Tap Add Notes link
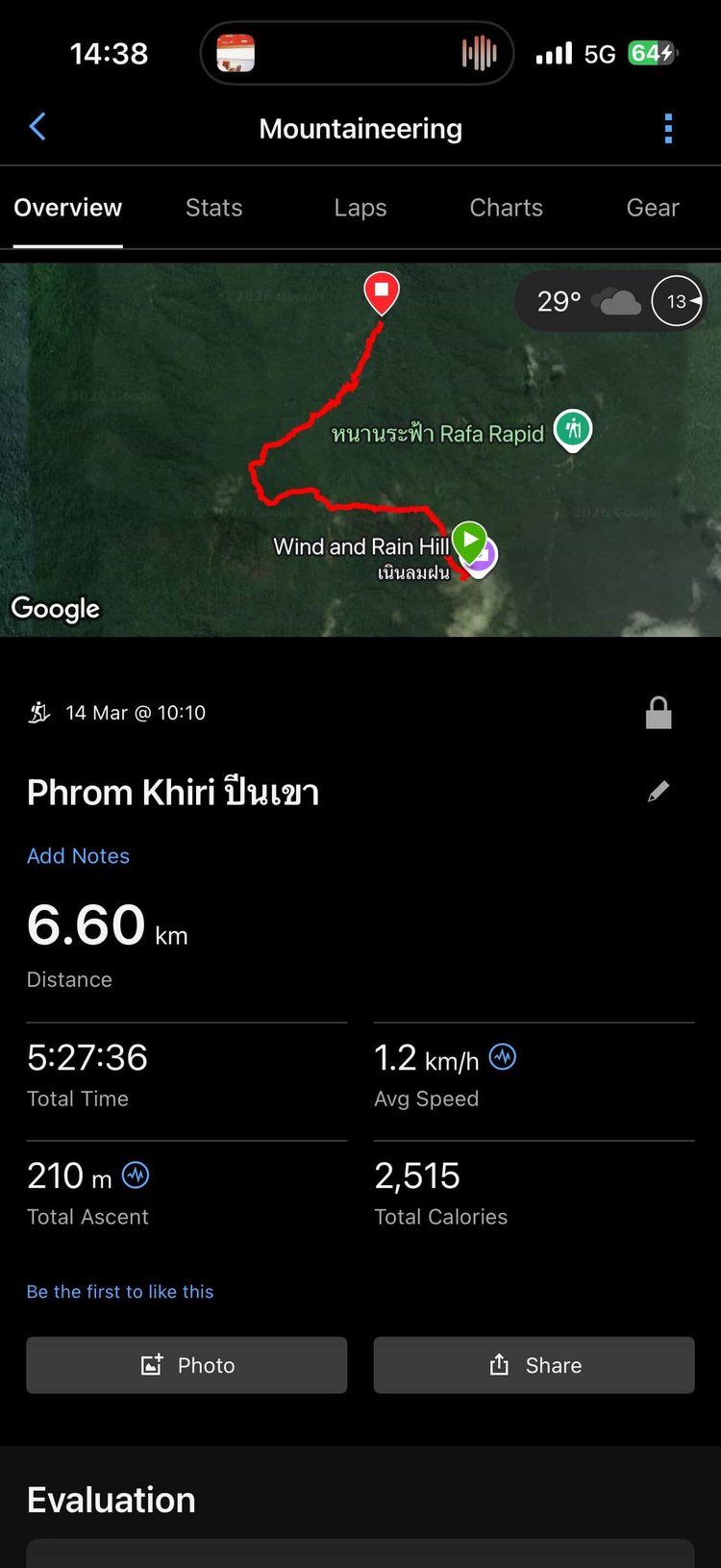This screenshot has height=1568, width=721. pos(78,856)
